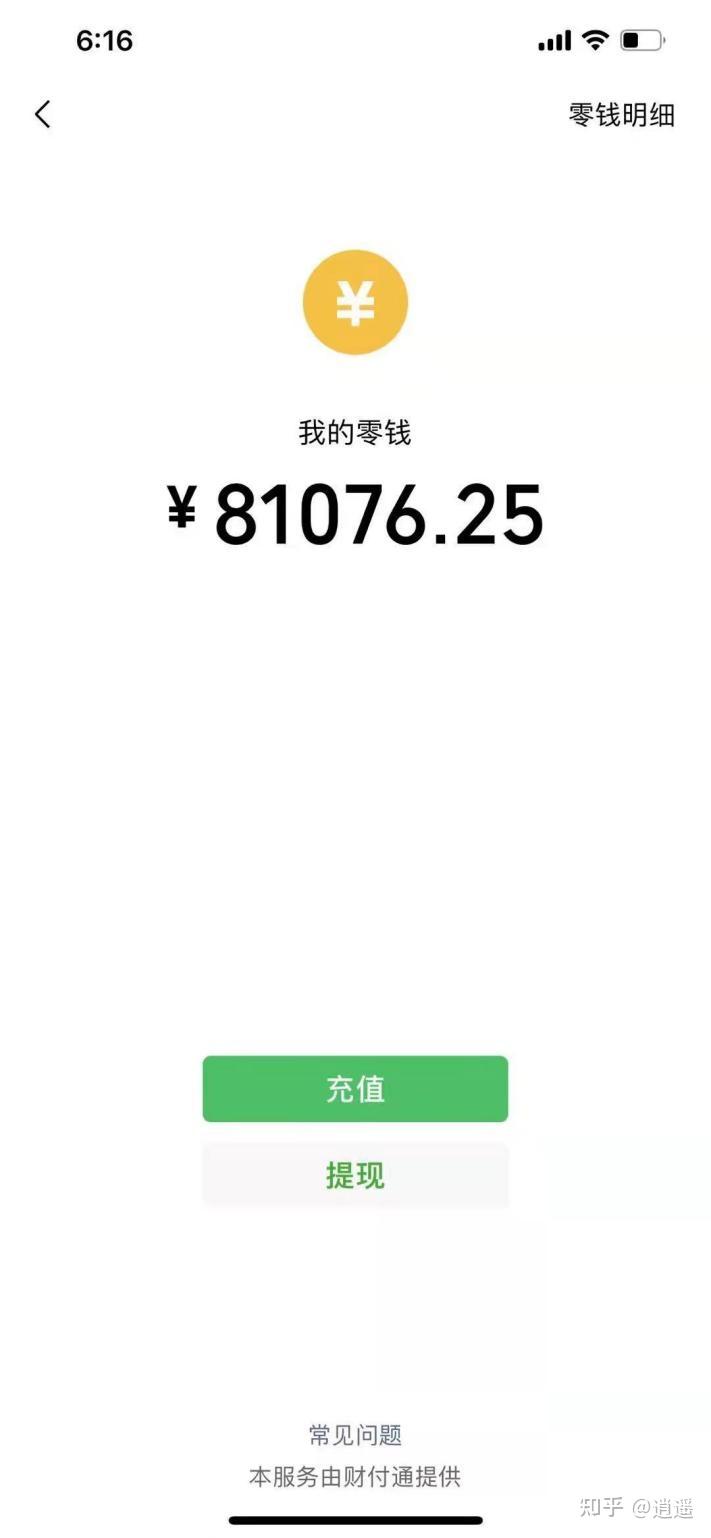The height and width of the screenshot is (1538, 711).
Task: Go back using the top-left arrow
Action: [x=42, y=114]
